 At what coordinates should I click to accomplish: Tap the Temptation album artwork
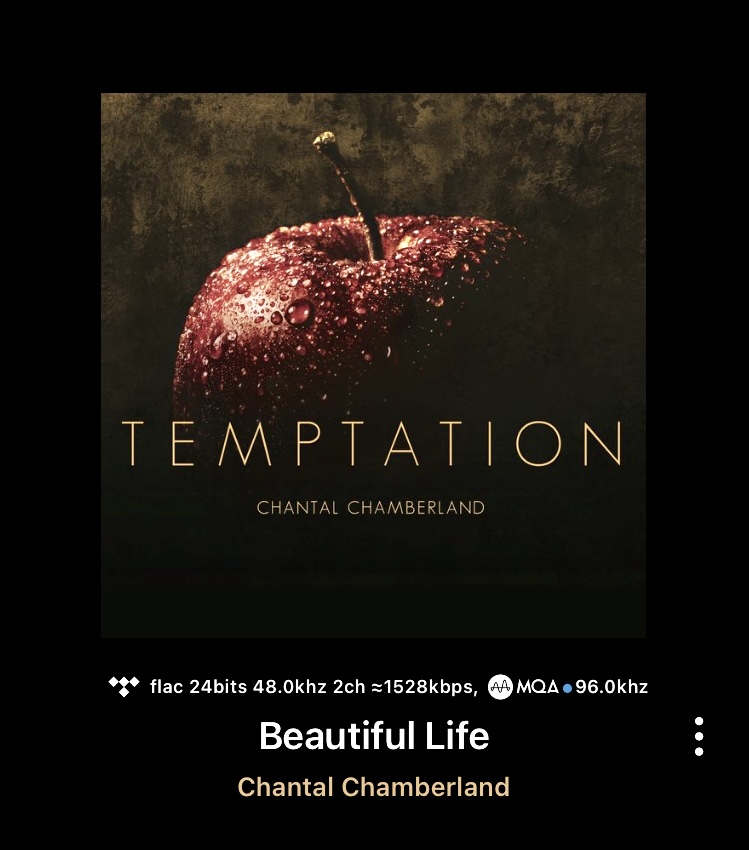[x=373, y=365]
